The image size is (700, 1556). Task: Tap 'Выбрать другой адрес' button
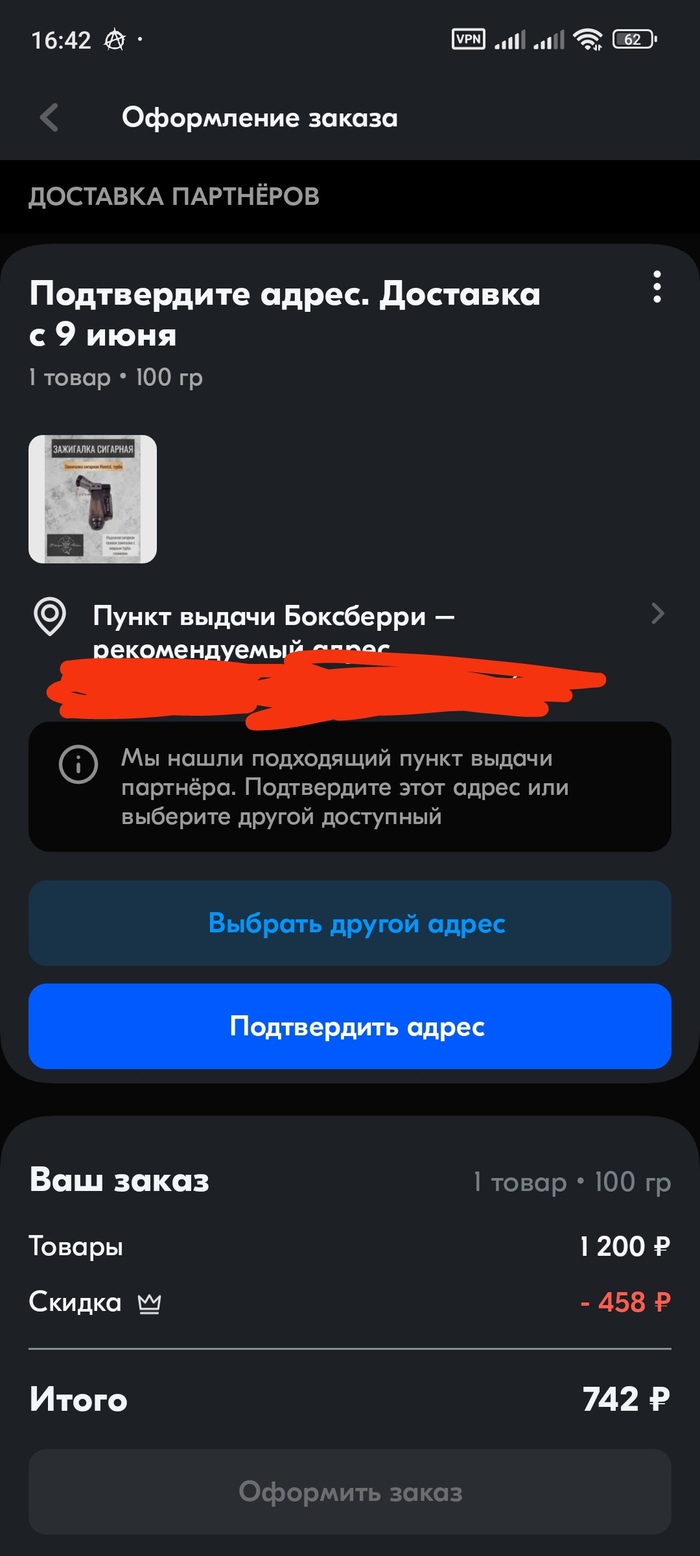pyautogui.click(x=350, y=923)
